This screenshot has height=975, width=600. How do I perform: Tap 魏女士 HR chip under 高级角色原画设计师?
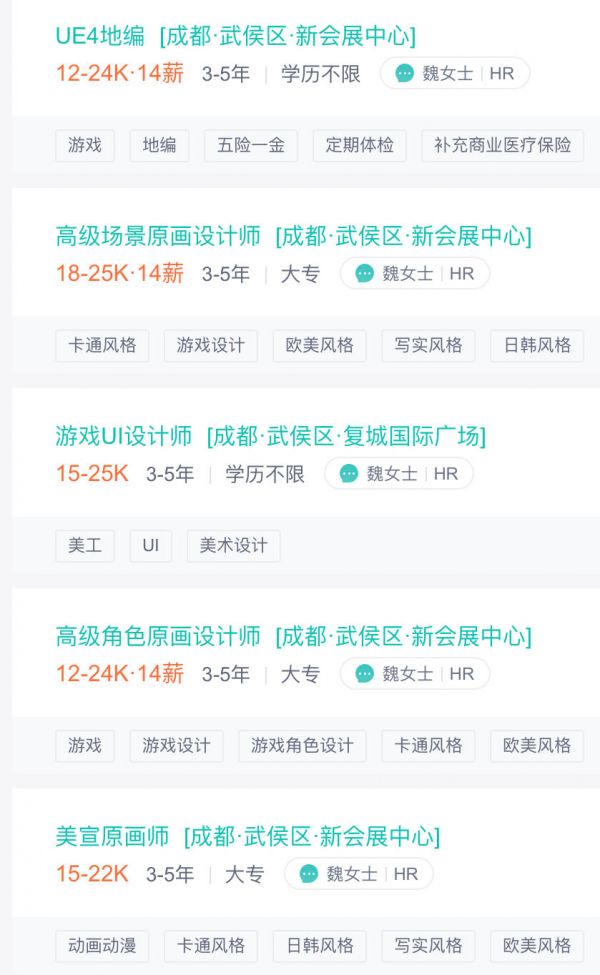pyautogui.click(x=415, y=674)
